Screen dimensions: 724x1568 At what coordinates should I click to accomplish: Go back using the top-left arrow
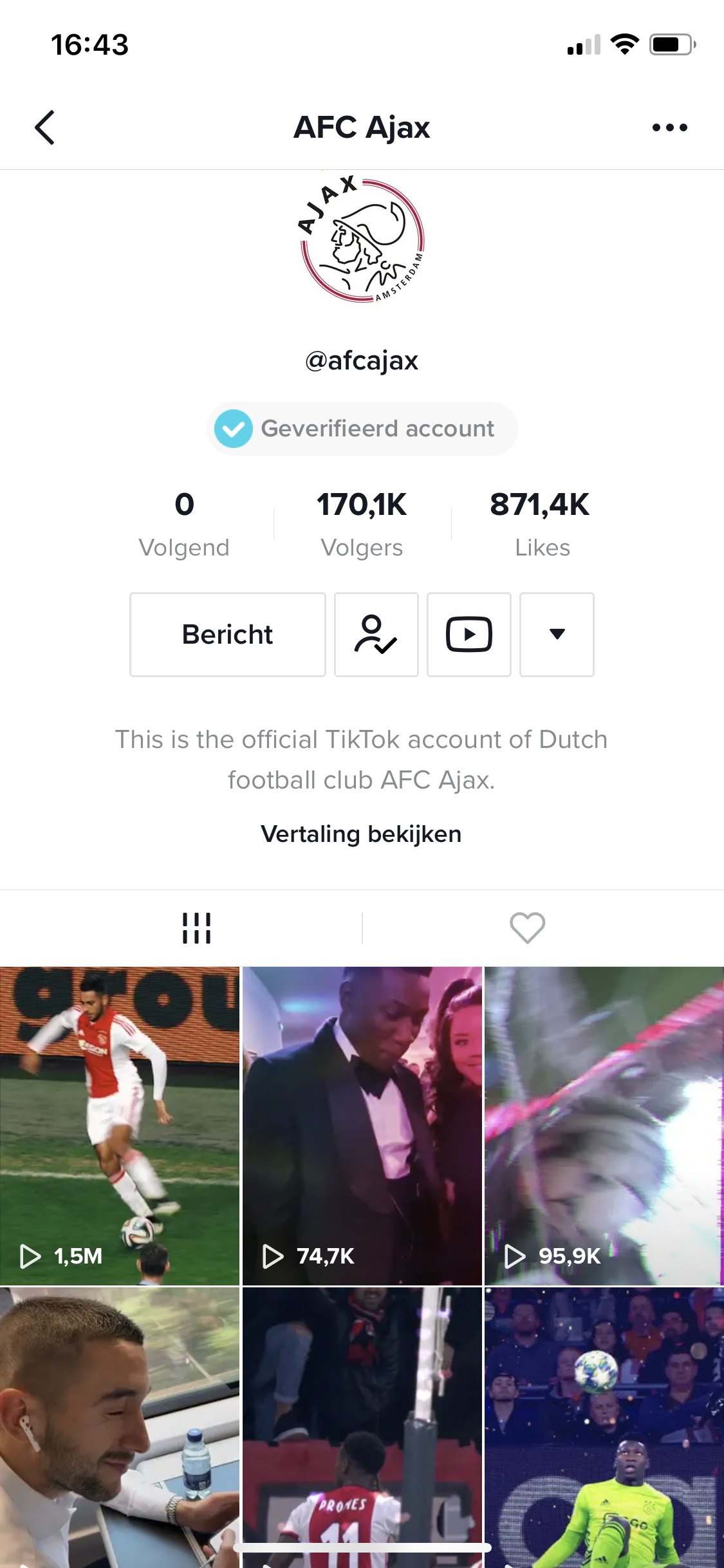[44, 127]
